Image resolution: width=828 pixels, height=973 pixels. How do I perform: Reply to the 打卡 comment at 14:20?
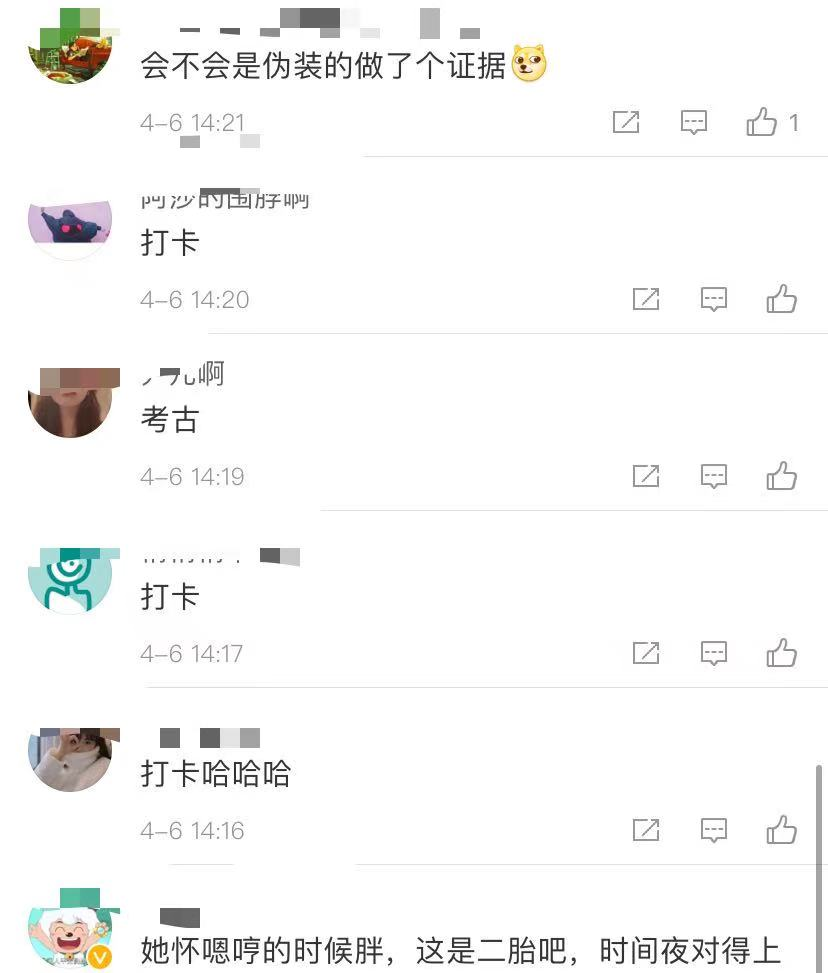714,299
